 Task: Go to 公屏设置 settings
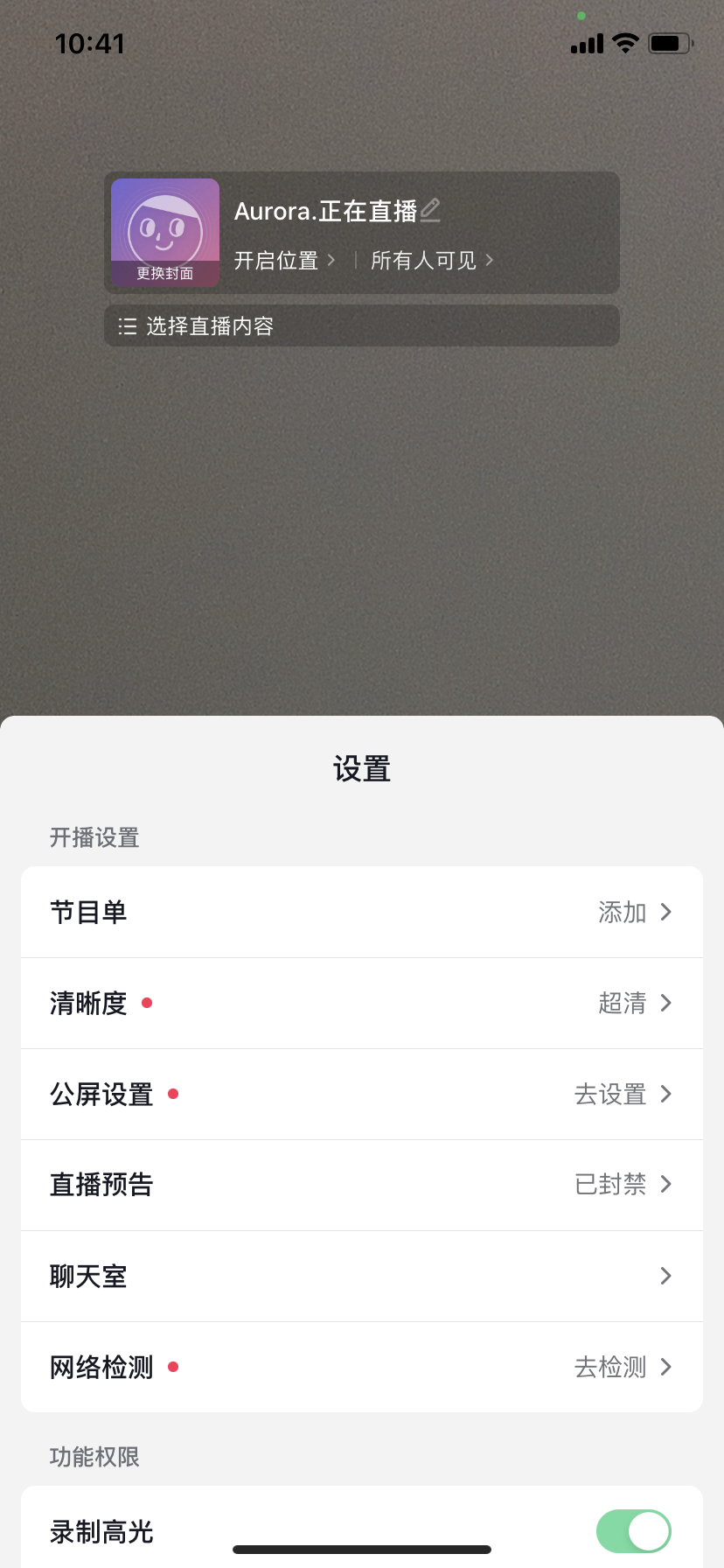pyautogui.click(x=362, y=1094)
